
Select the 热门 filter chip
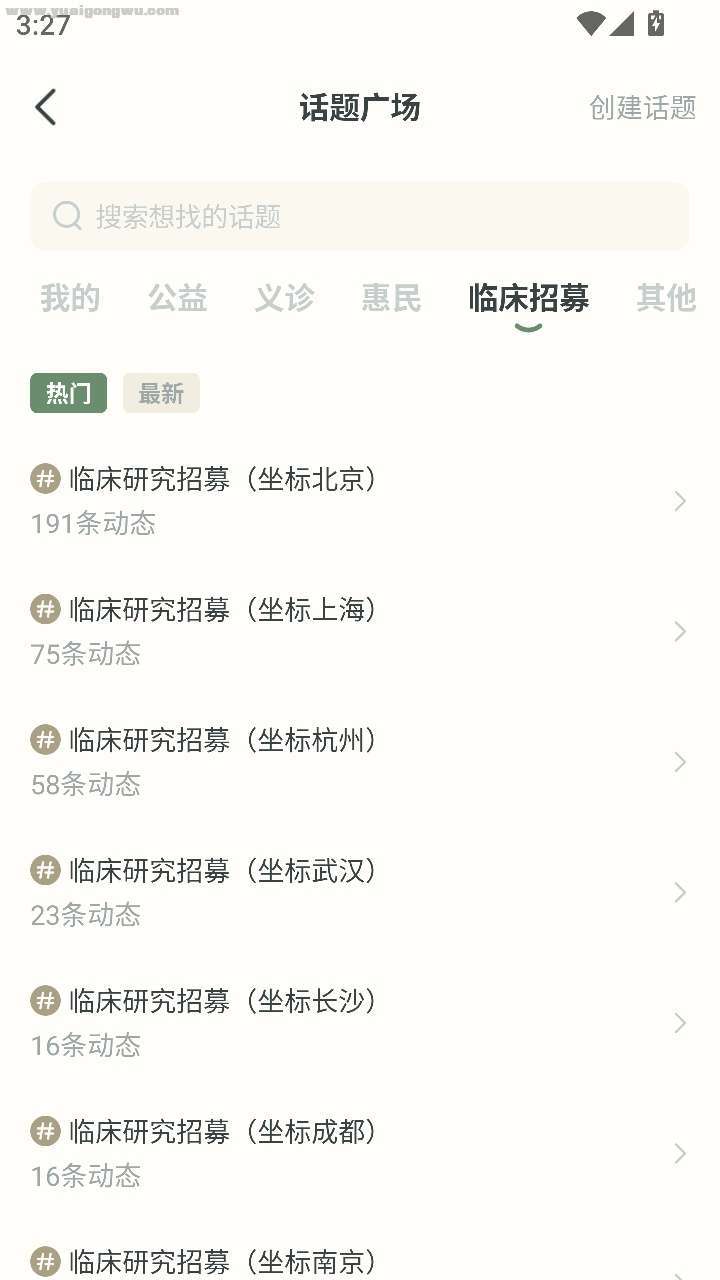tap(68, 394)
